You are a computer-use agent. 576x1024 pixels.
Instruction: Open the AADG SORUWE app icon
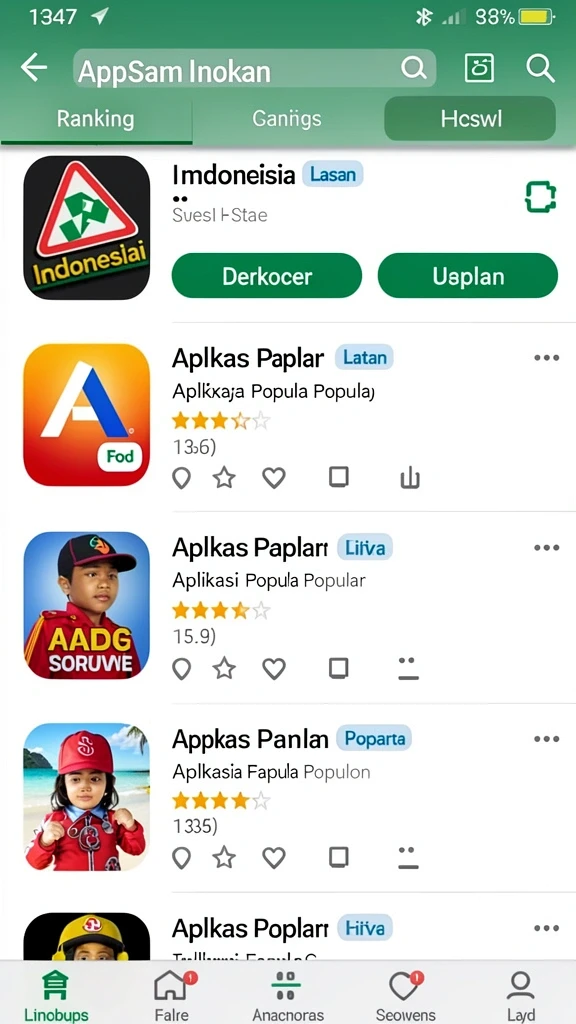click(x=87, y=605)
